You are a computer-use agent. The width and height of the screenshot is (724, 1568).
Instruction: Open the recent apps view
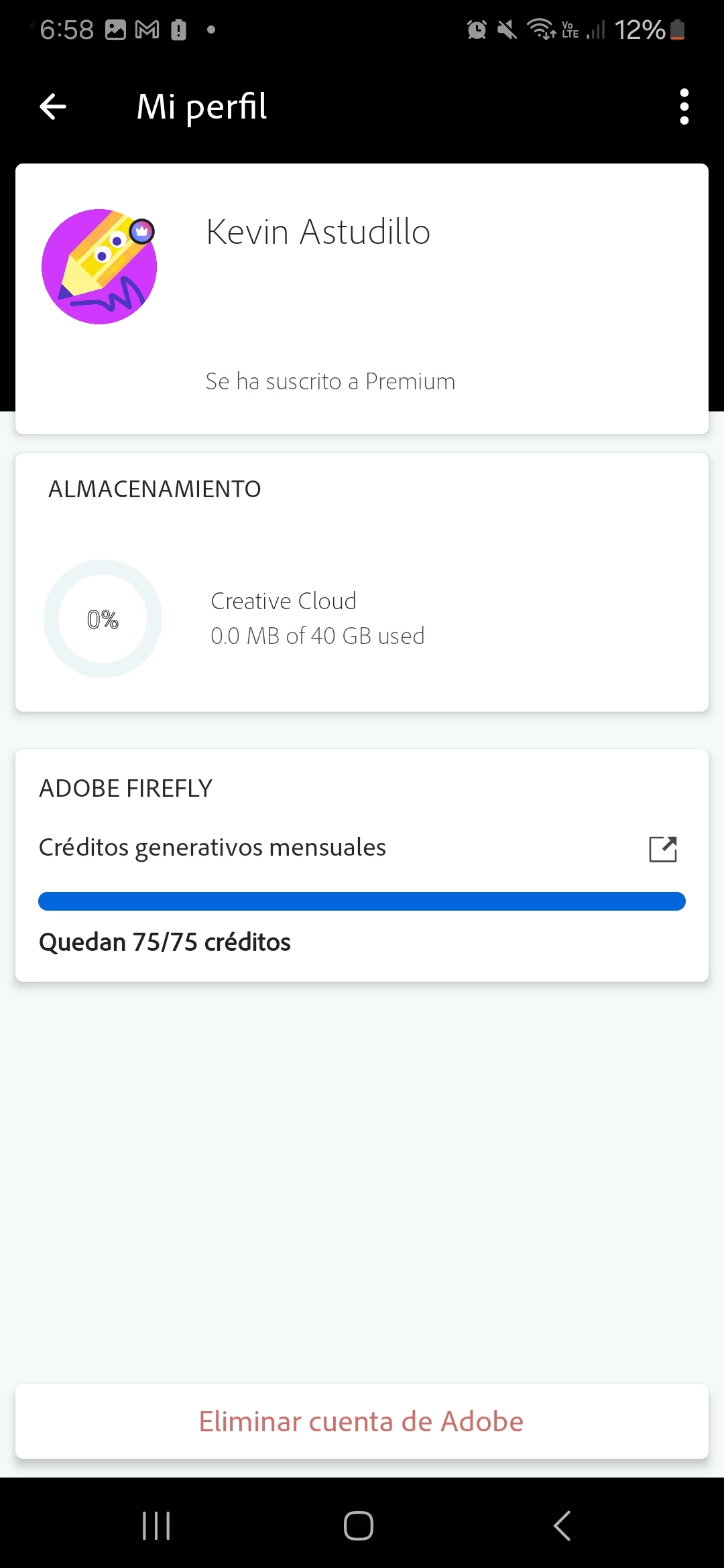point(156,1526)
